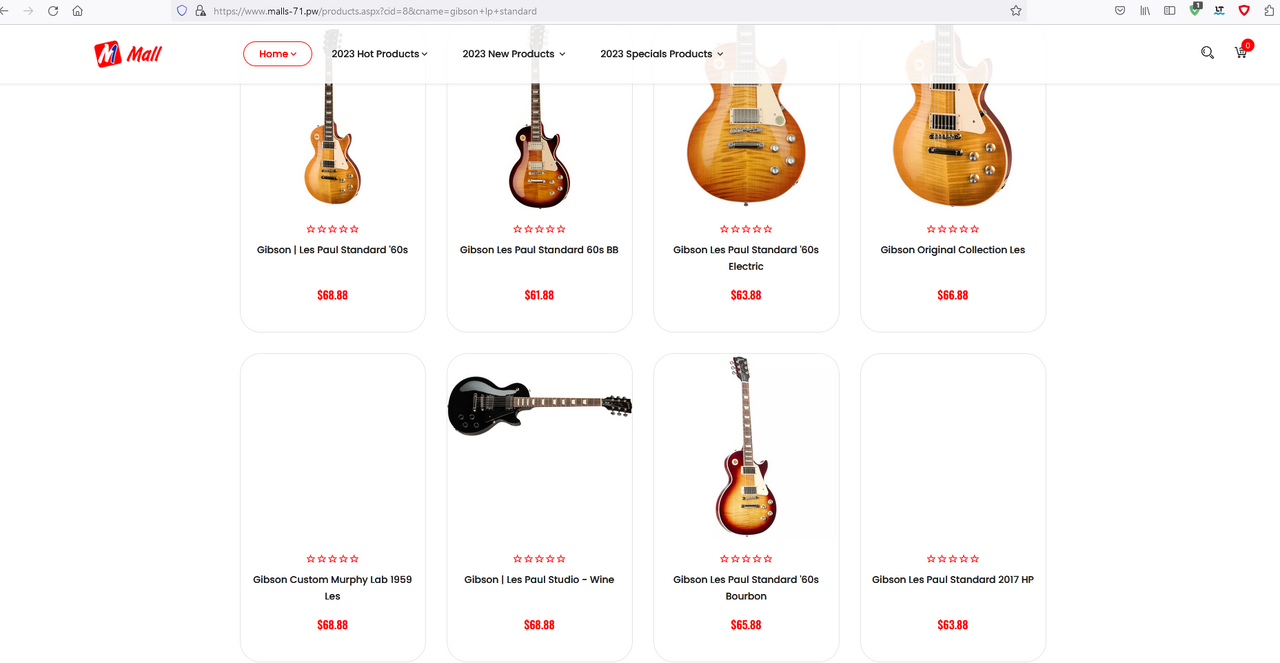The image size is (1280, 663).
Task: Go to the Mall homepage logo
Action: click(128, 54)
